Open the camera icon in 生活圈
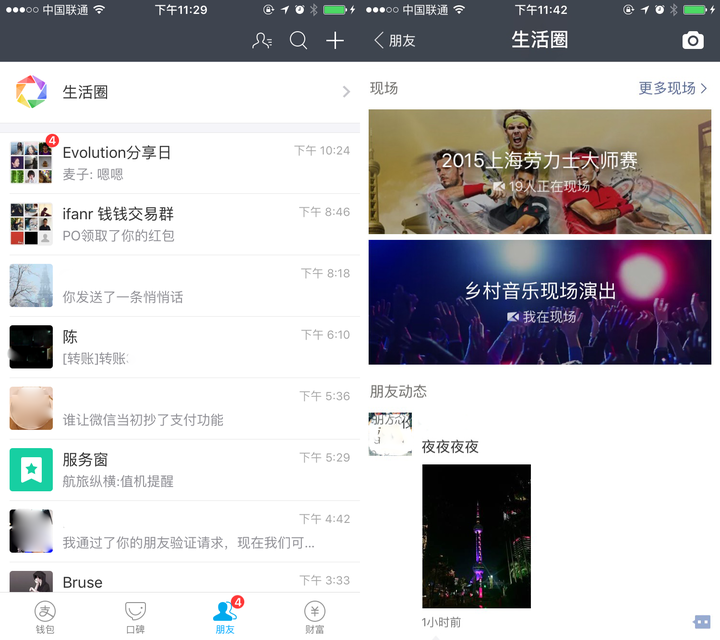Viewport: 720px width, 640px height. [x=693, y=41]
